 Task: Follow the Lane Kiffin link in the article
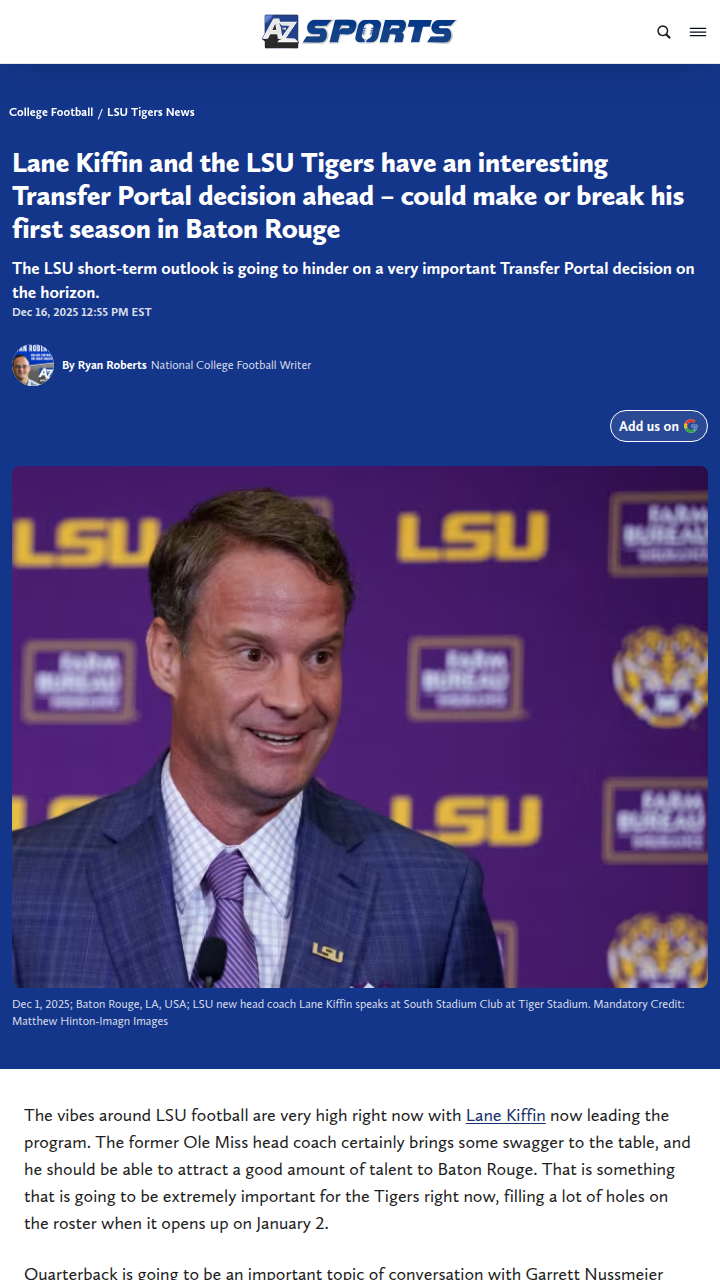[x=506, y=1115]
